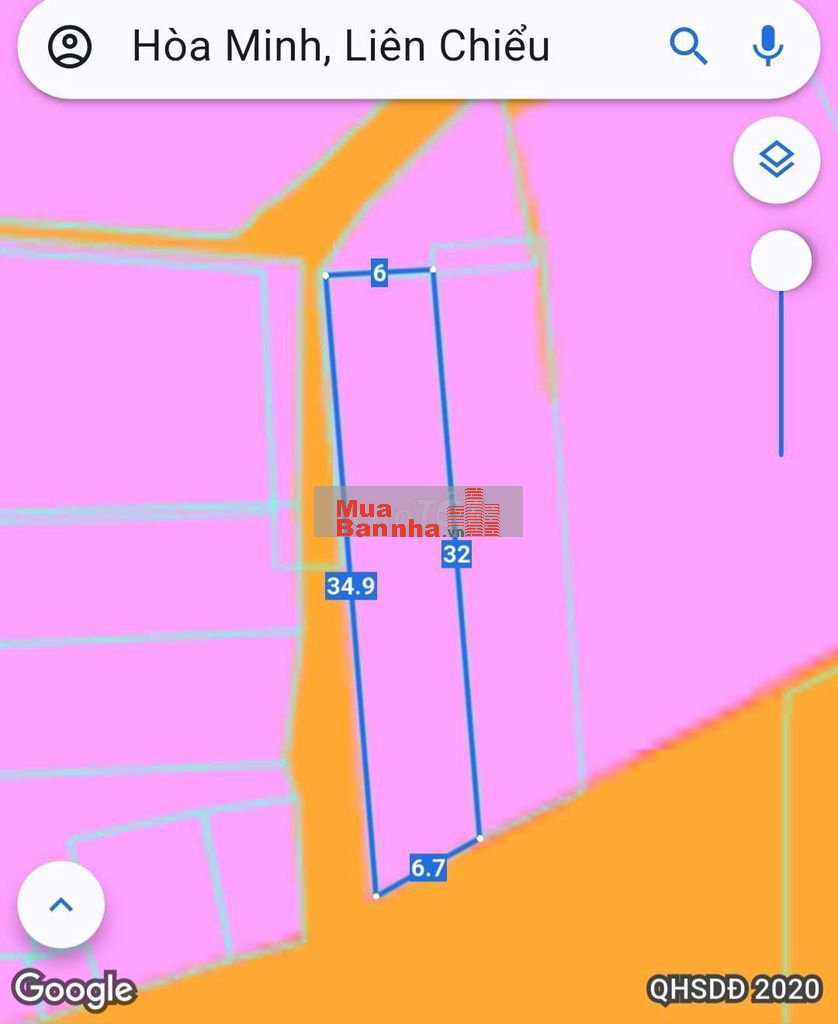Tap the overlay opacity slider track
Image resolution: width=838 pixels, height=1024 pixels.
(781, 380)
